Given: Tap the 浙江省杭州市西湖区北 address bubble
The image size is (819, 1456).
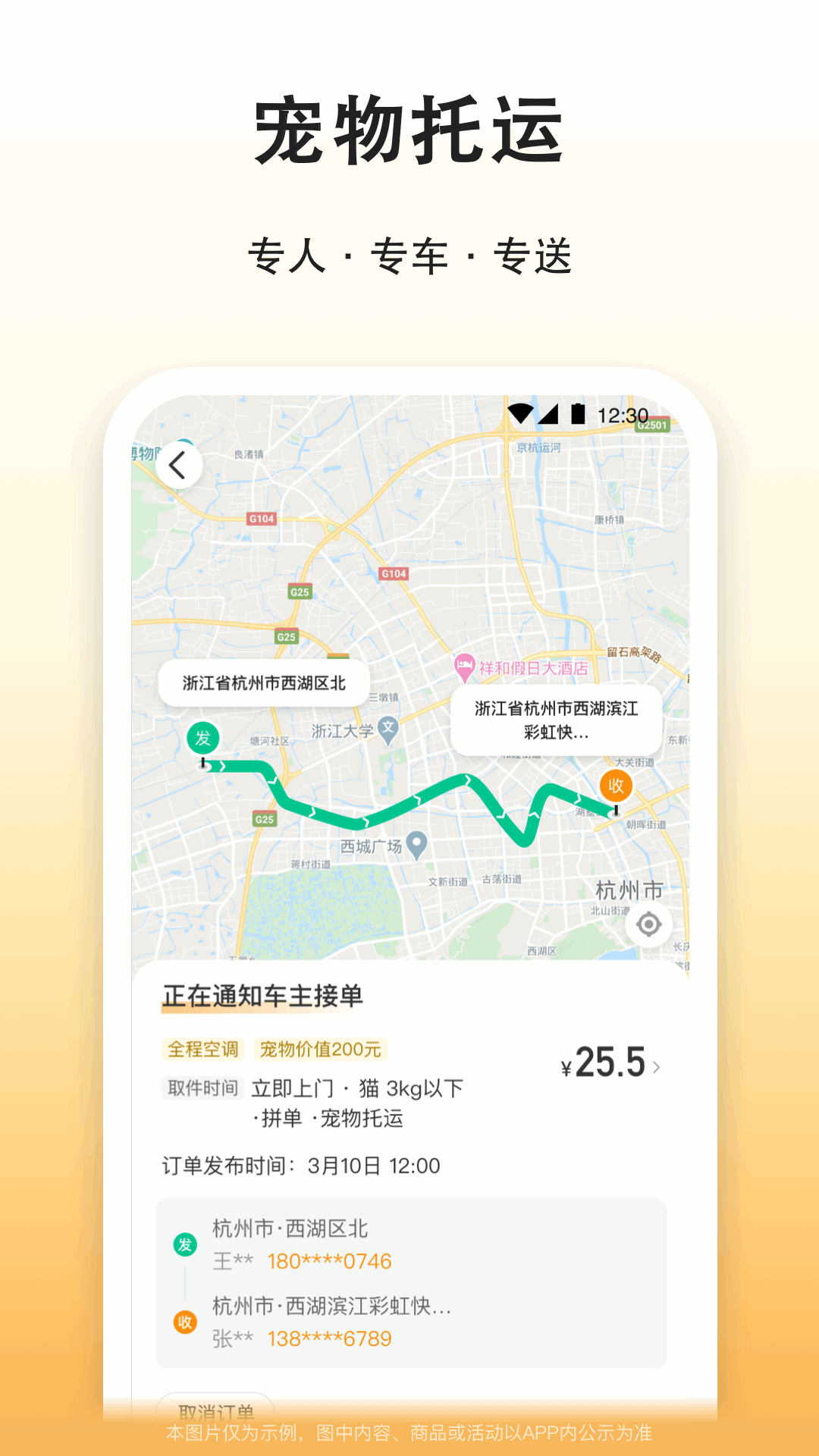Looking at the screenshot, I should 262,682.
